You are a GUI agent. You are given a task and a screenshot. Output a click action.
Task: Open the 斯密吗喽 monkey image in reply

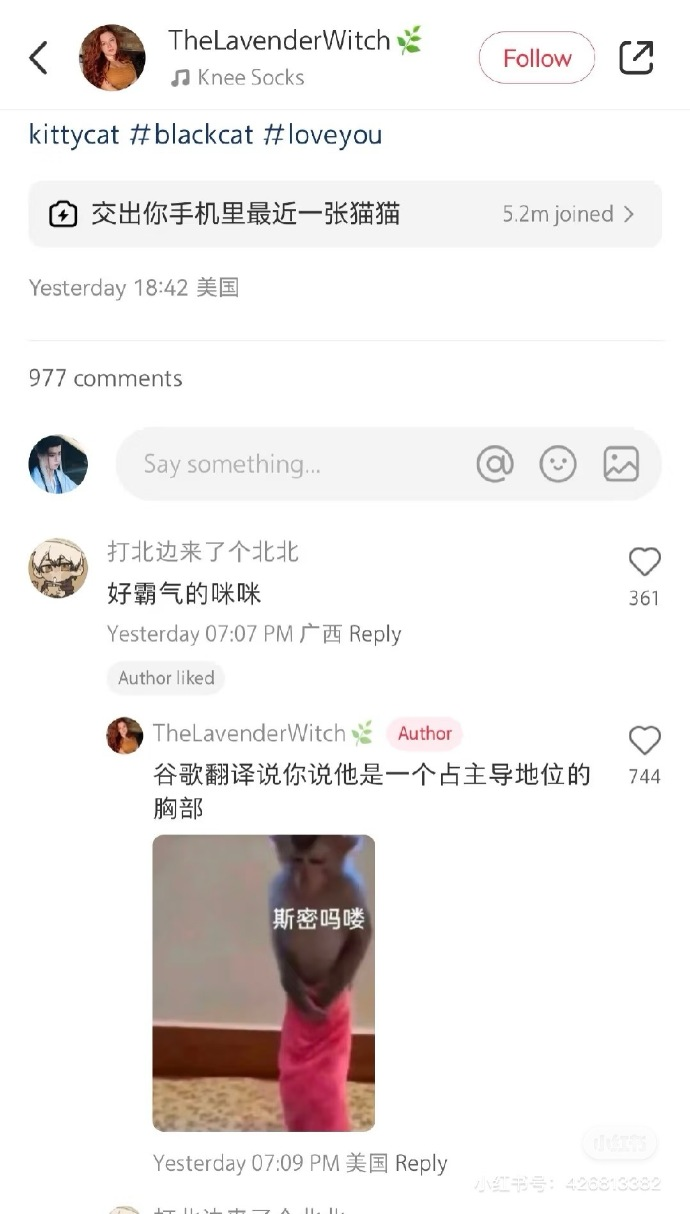point(264,983)
